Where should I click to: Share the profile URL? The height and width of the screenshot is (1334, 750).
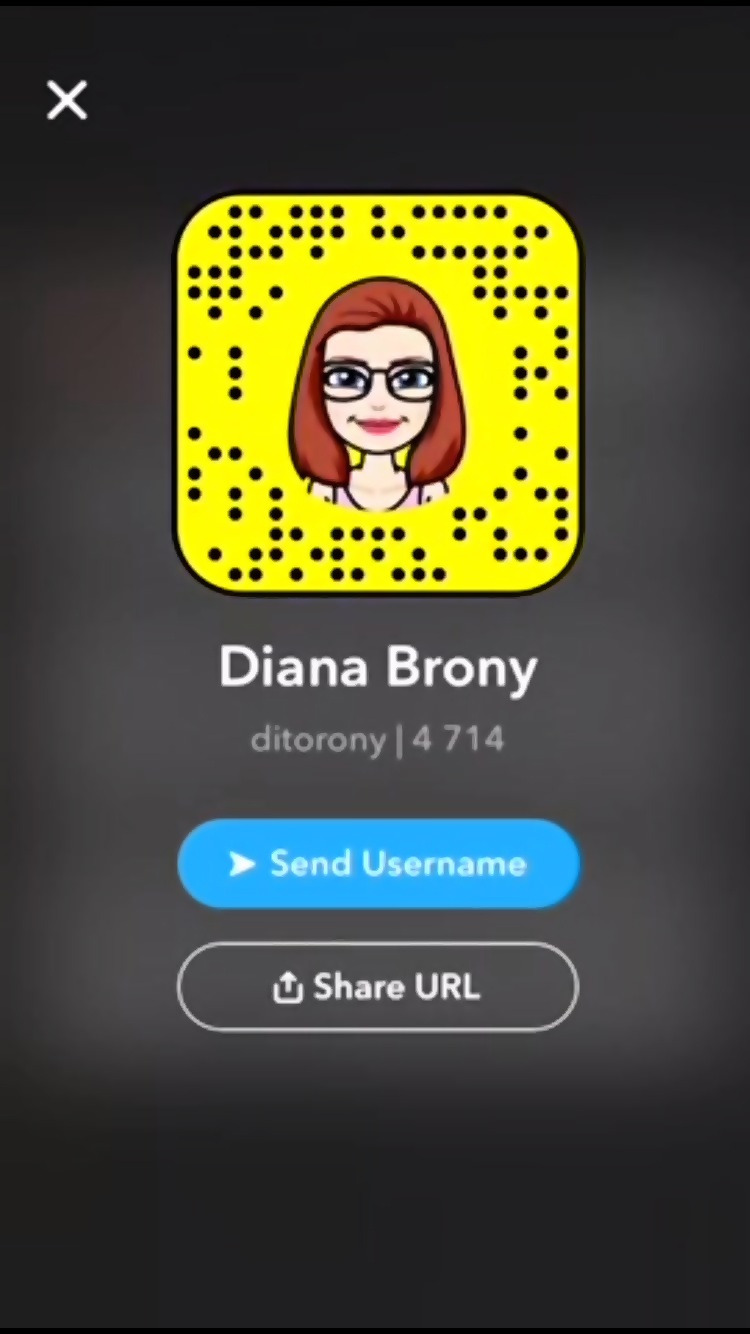click(x=378, y=986)
